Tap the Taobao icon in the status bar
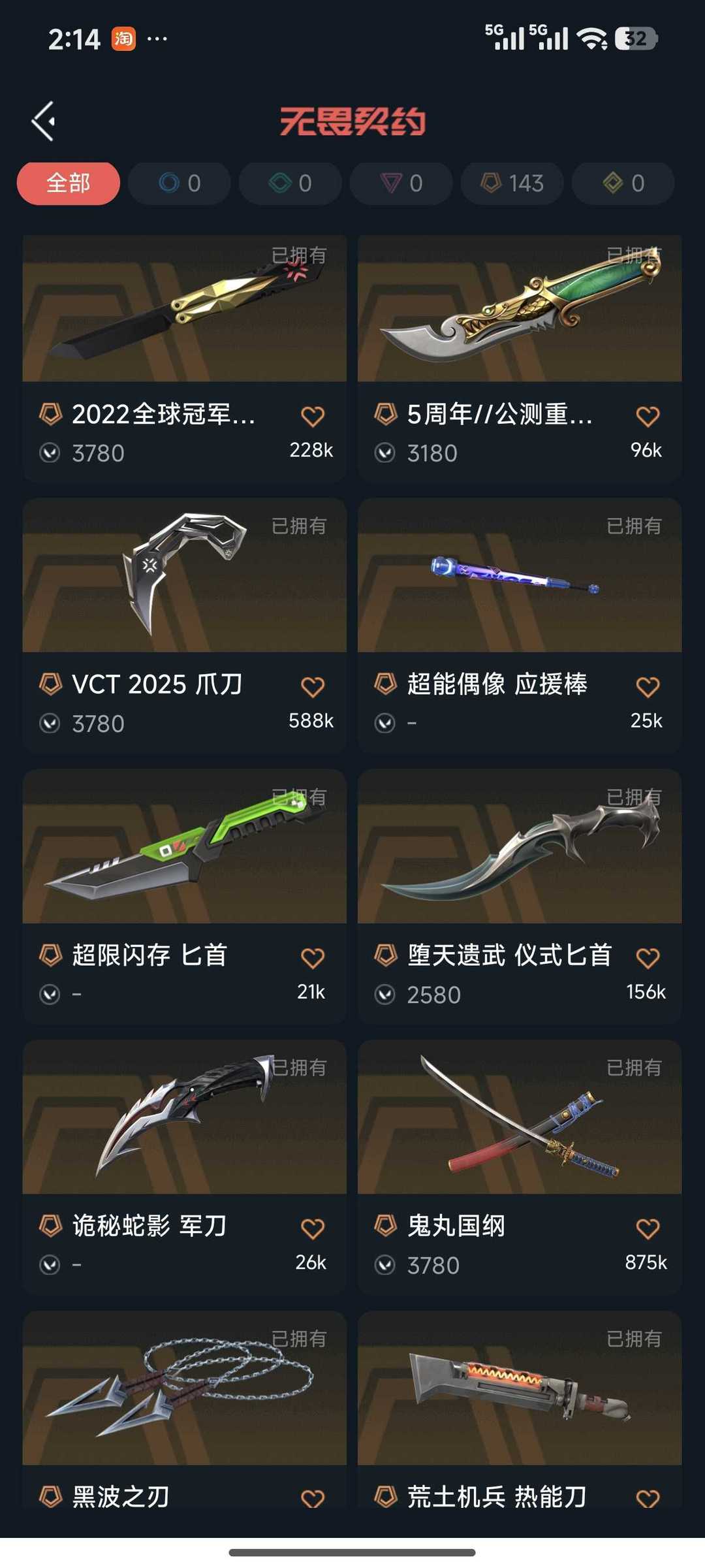705x1568 pixels. [x=125, y=39]
